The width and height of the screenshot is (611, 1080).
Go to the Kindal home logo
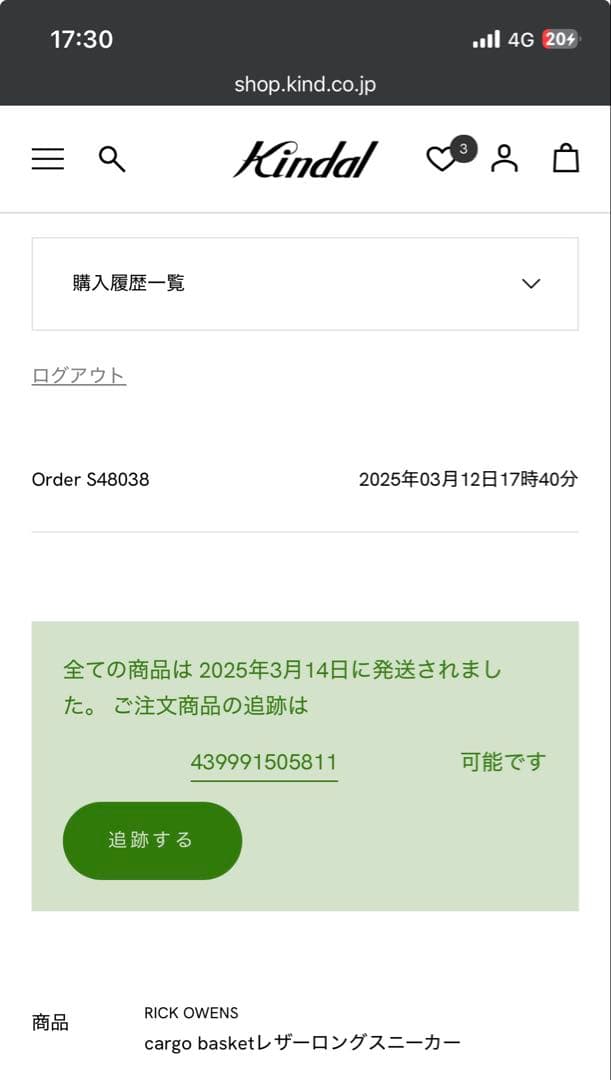click(x=305, y=159)
